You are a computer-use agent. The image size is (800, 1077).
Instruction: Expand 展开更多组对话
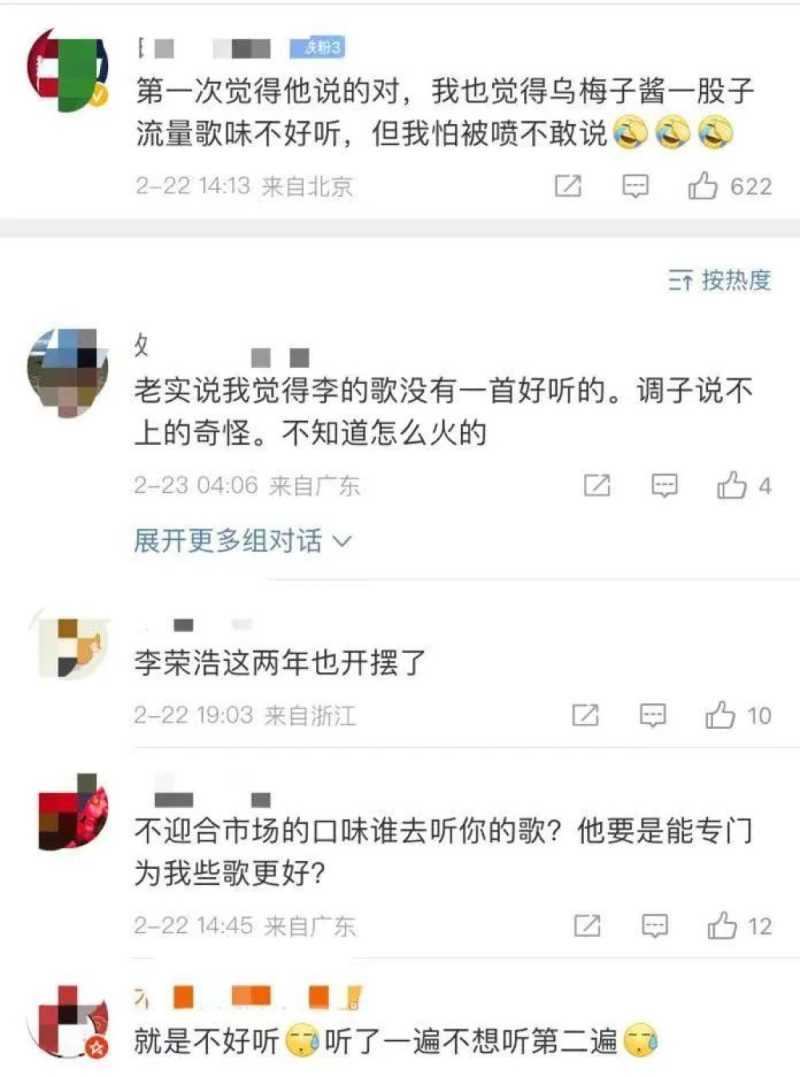click(x=243, y=541)
